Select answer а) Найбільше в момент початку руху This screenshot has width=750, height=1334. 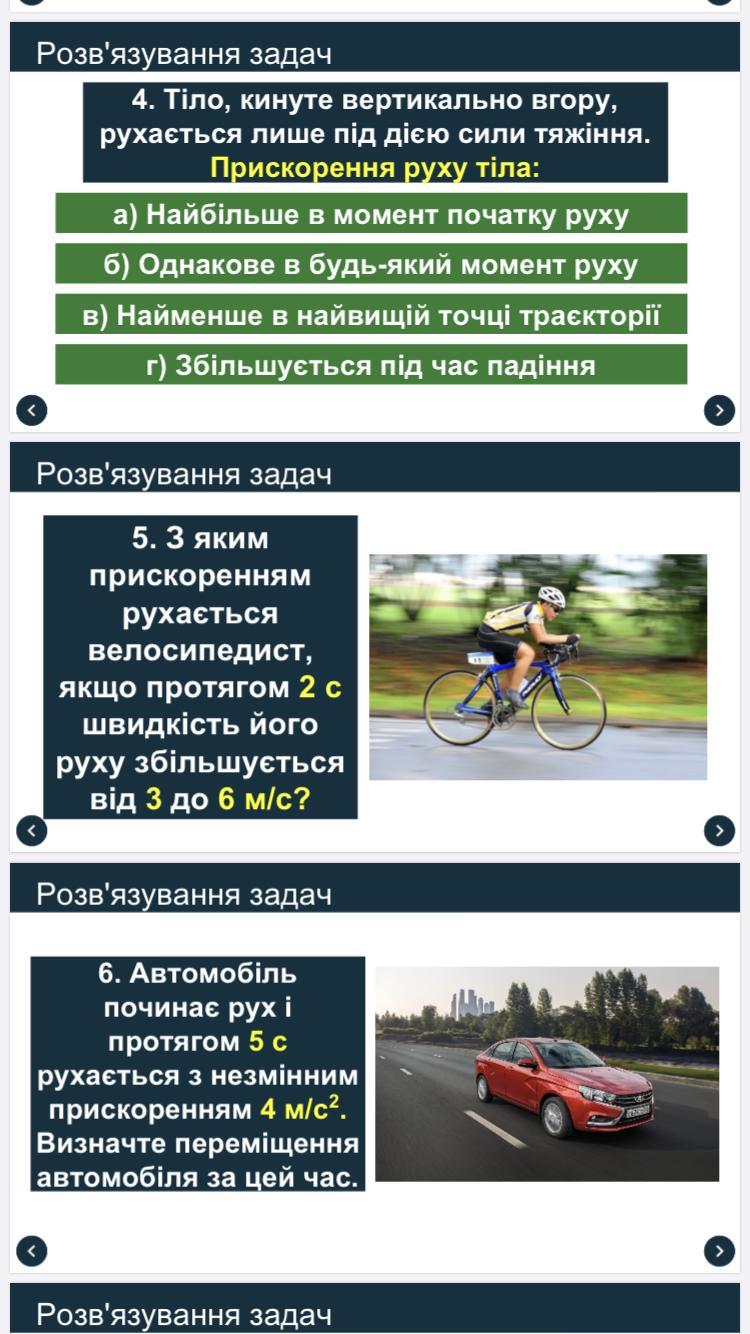tap(371, 213)
